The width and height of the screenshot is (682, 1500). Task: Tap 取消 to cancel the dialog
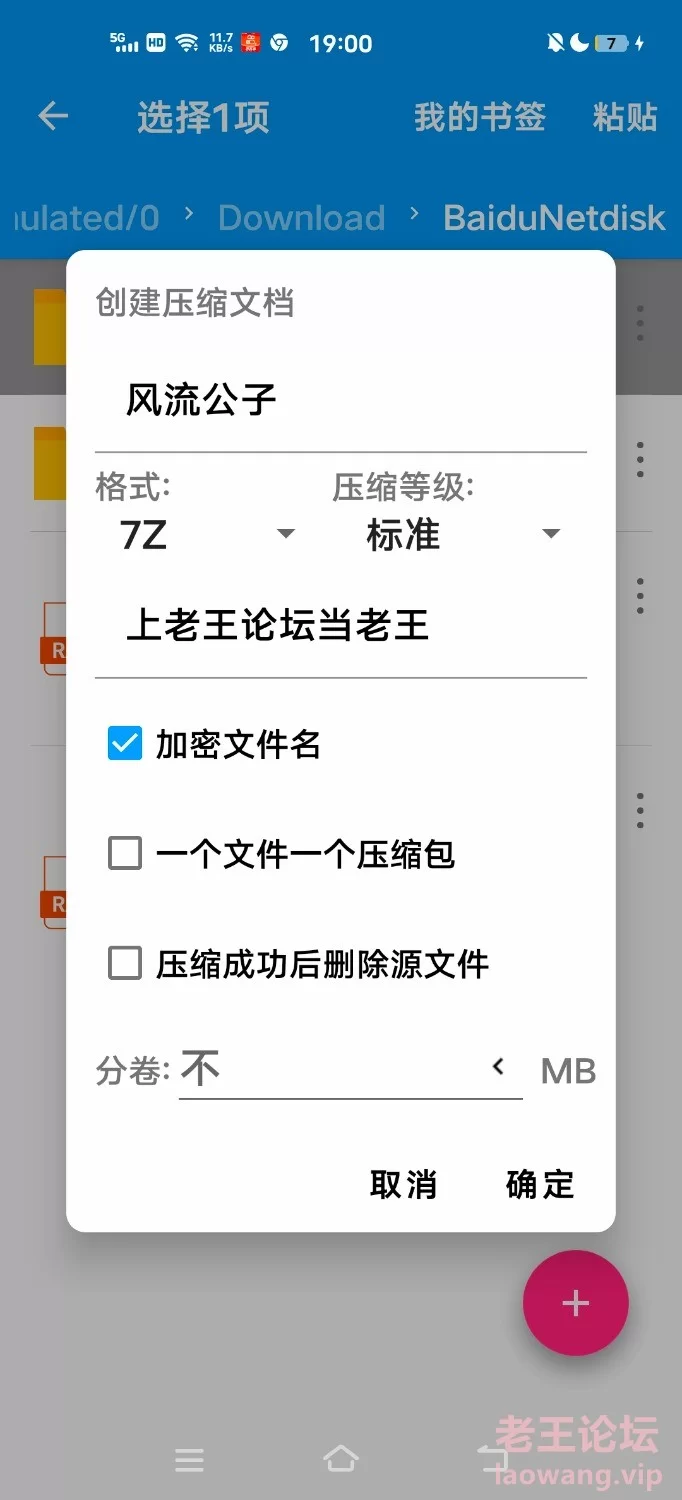[404, 1184]
